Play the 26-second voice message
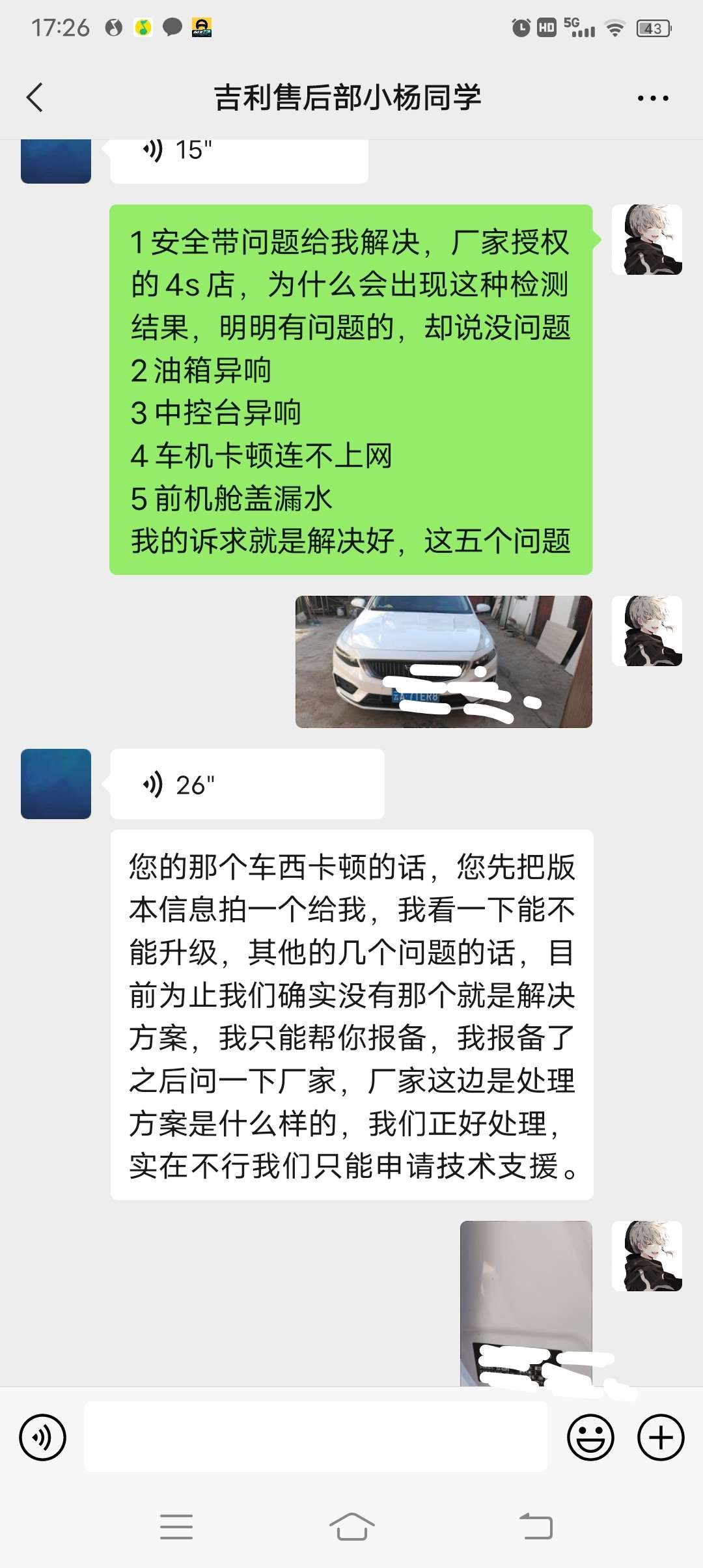The width and height of the screenshot is (703, 1568). [x=247, y=784]
